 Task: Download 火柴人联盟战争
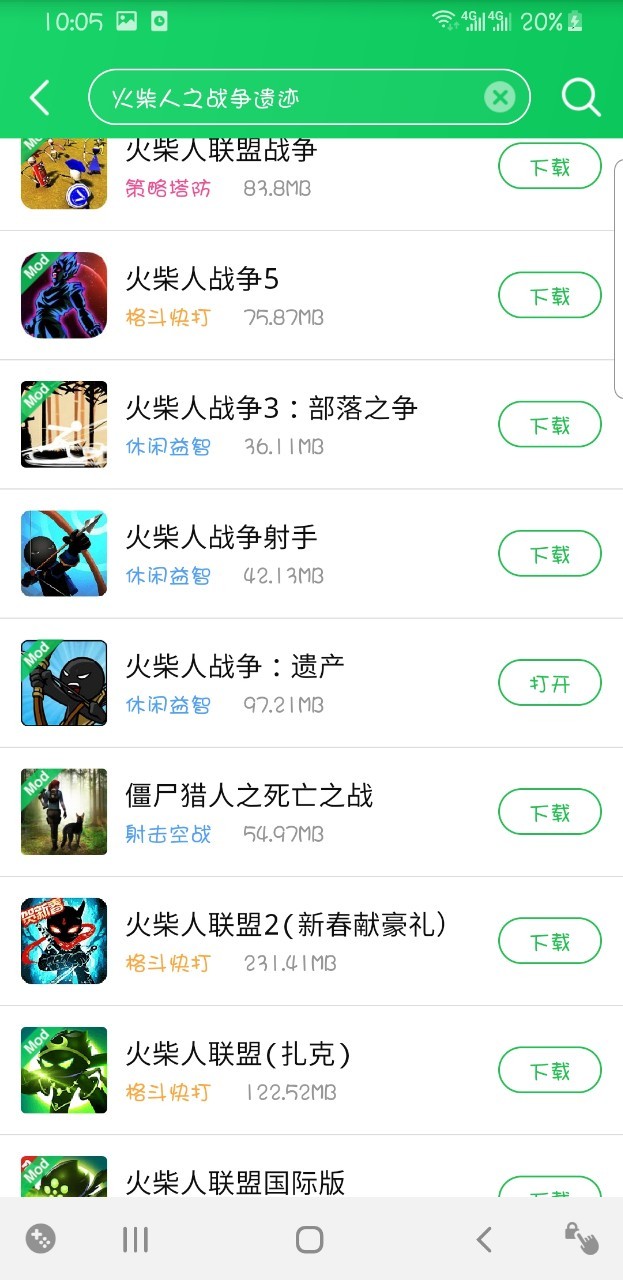[x=549, y=167]
